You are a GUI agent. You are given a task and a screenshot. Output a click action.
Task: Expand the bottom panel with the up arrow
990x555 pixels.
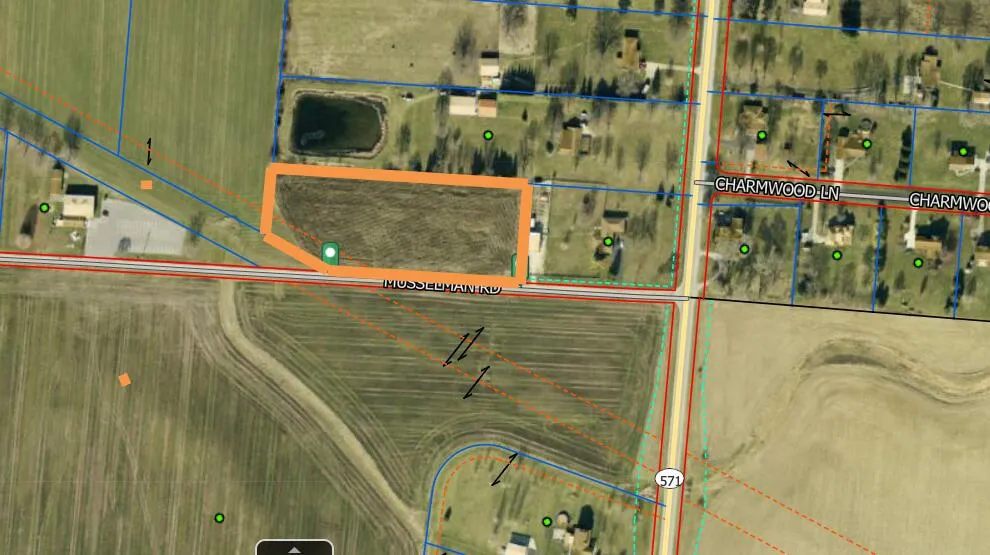[294, 548]
